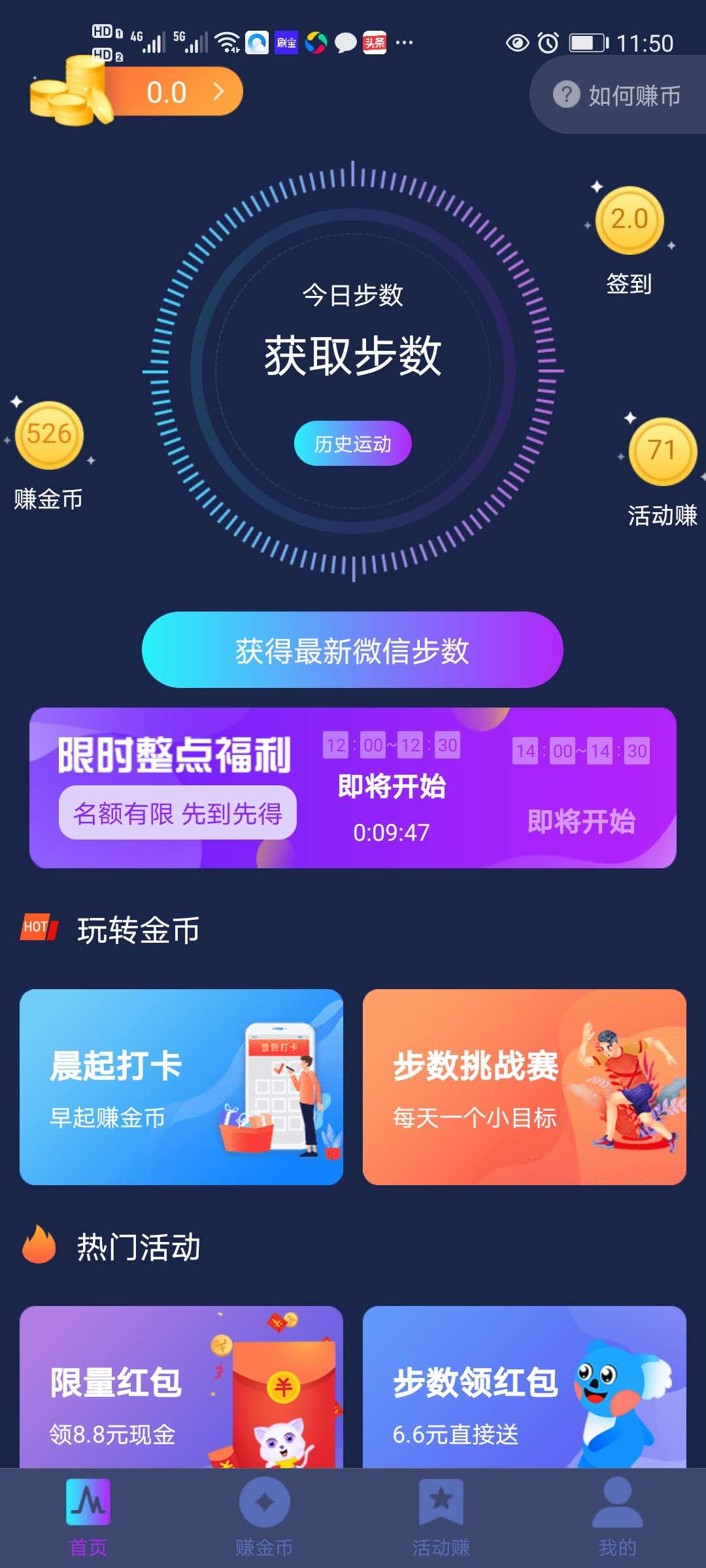
Task: Tap 获取步数 in the step circle
Action: (353, 356)
